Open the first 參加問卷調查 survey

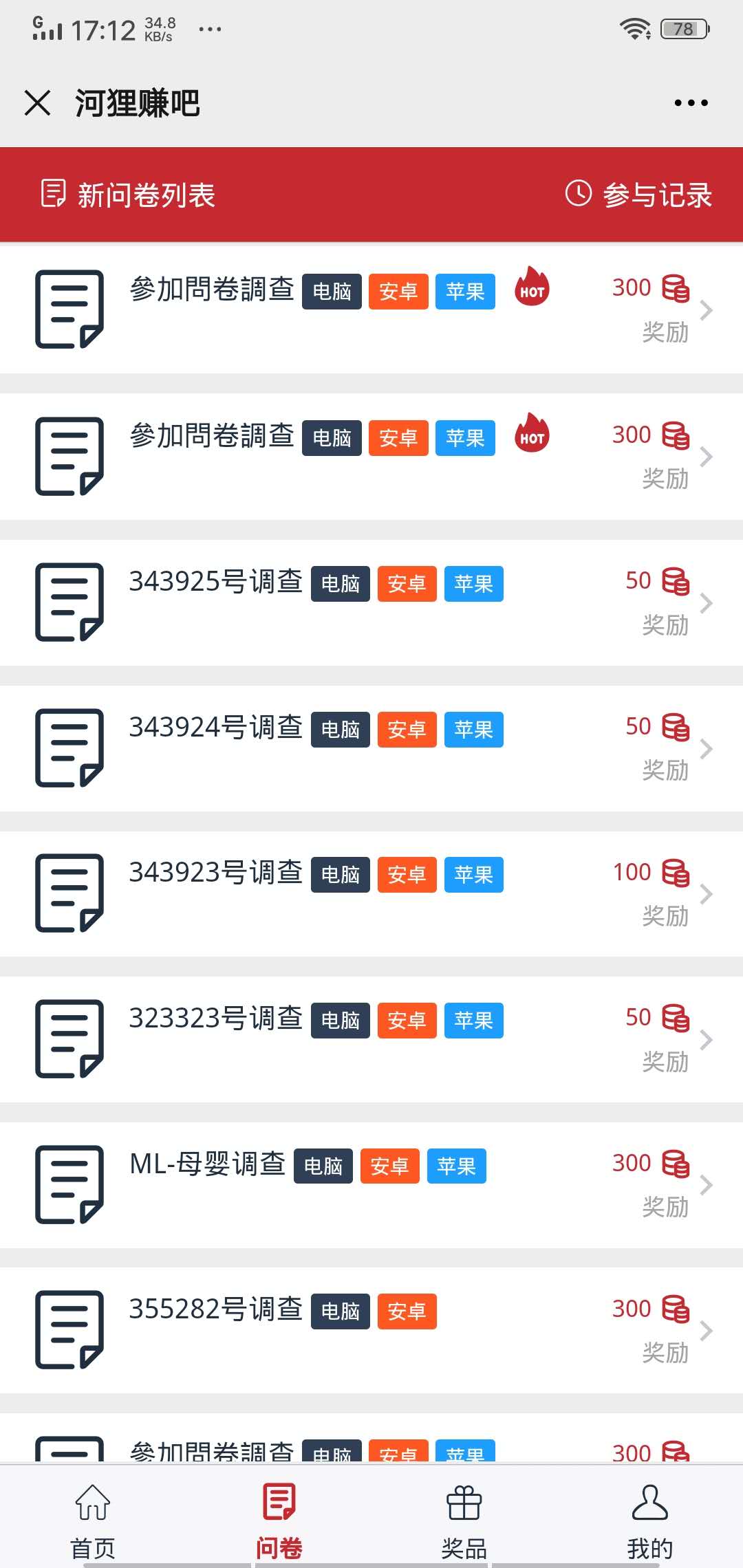click(x=213, y=289)
